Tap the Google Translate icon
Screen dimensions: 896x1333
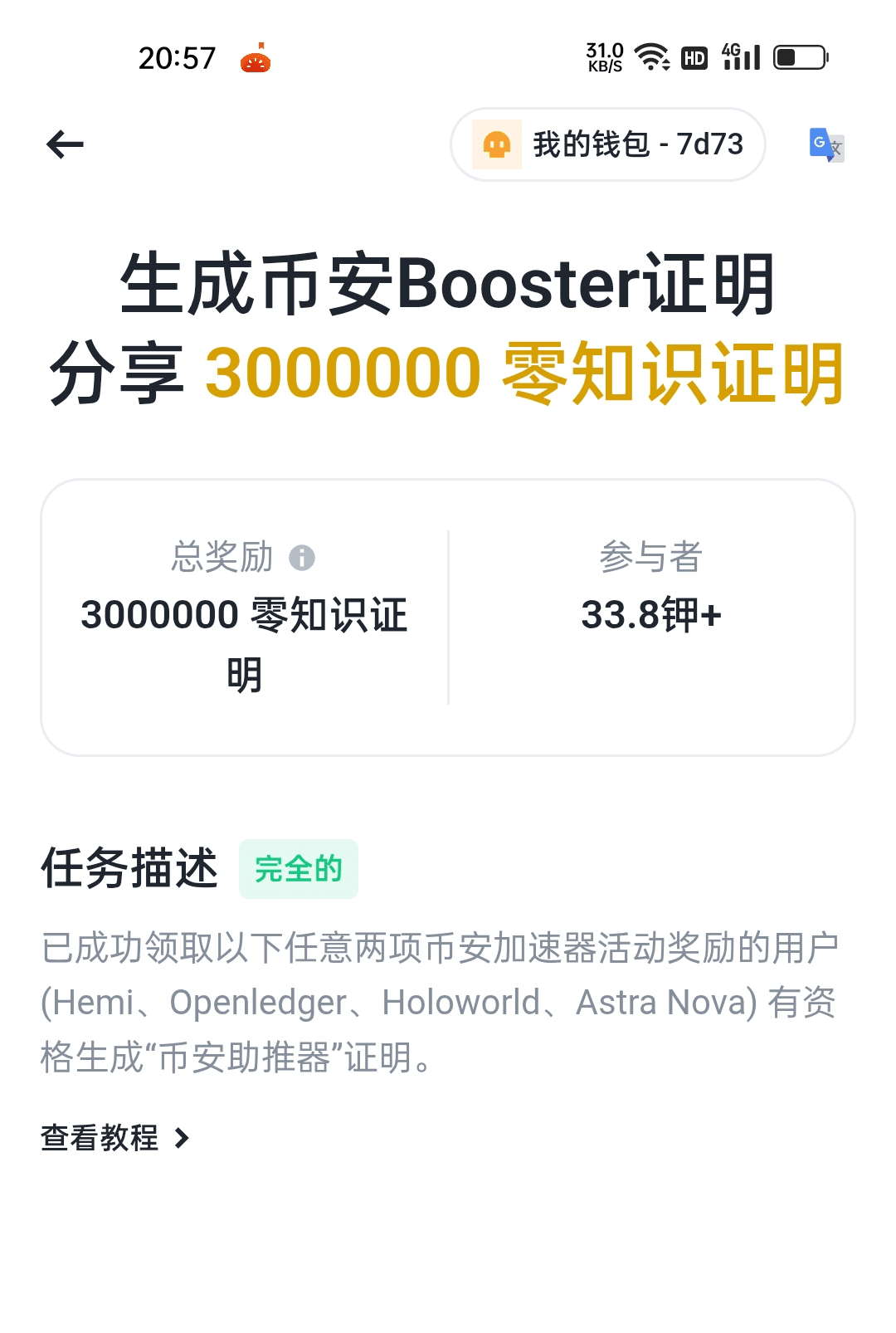pos(826,144)
